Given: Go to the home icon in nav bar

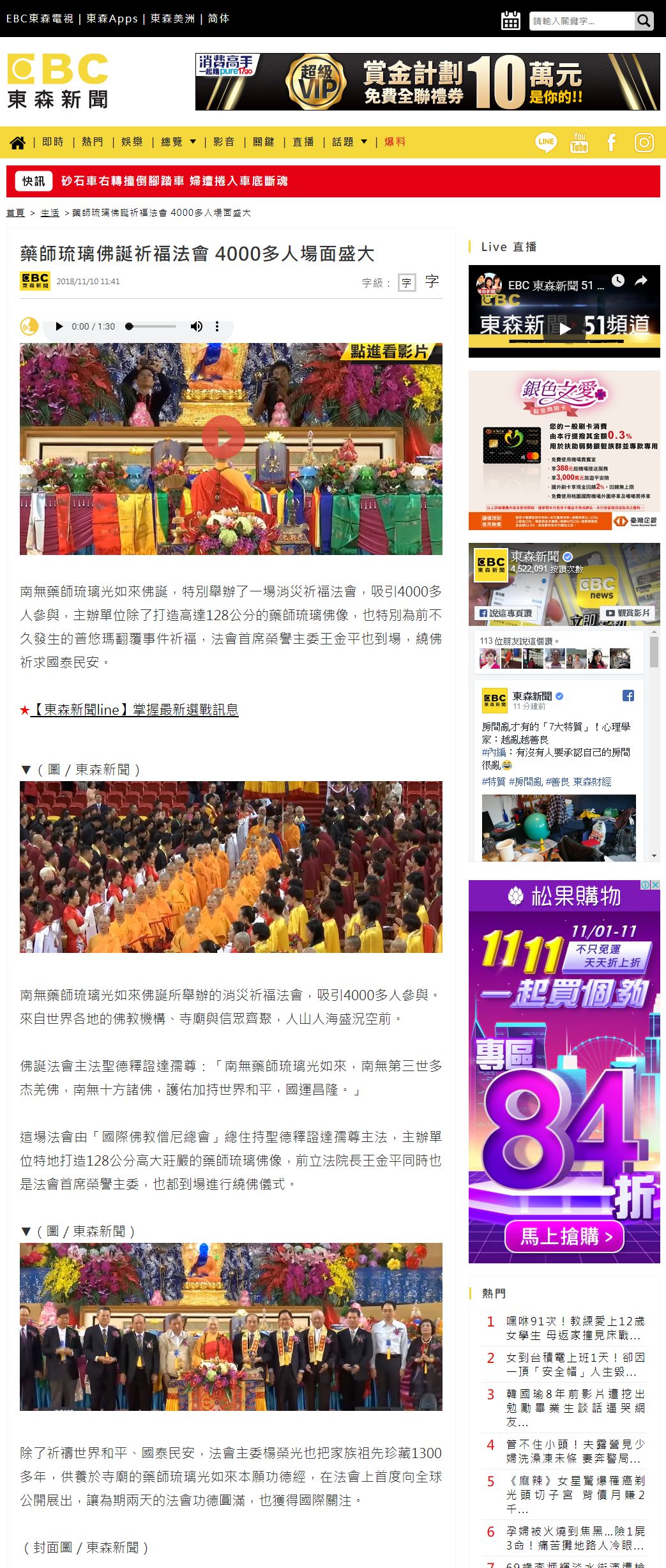Looking at the screenshot, I should tap(18, 142).
